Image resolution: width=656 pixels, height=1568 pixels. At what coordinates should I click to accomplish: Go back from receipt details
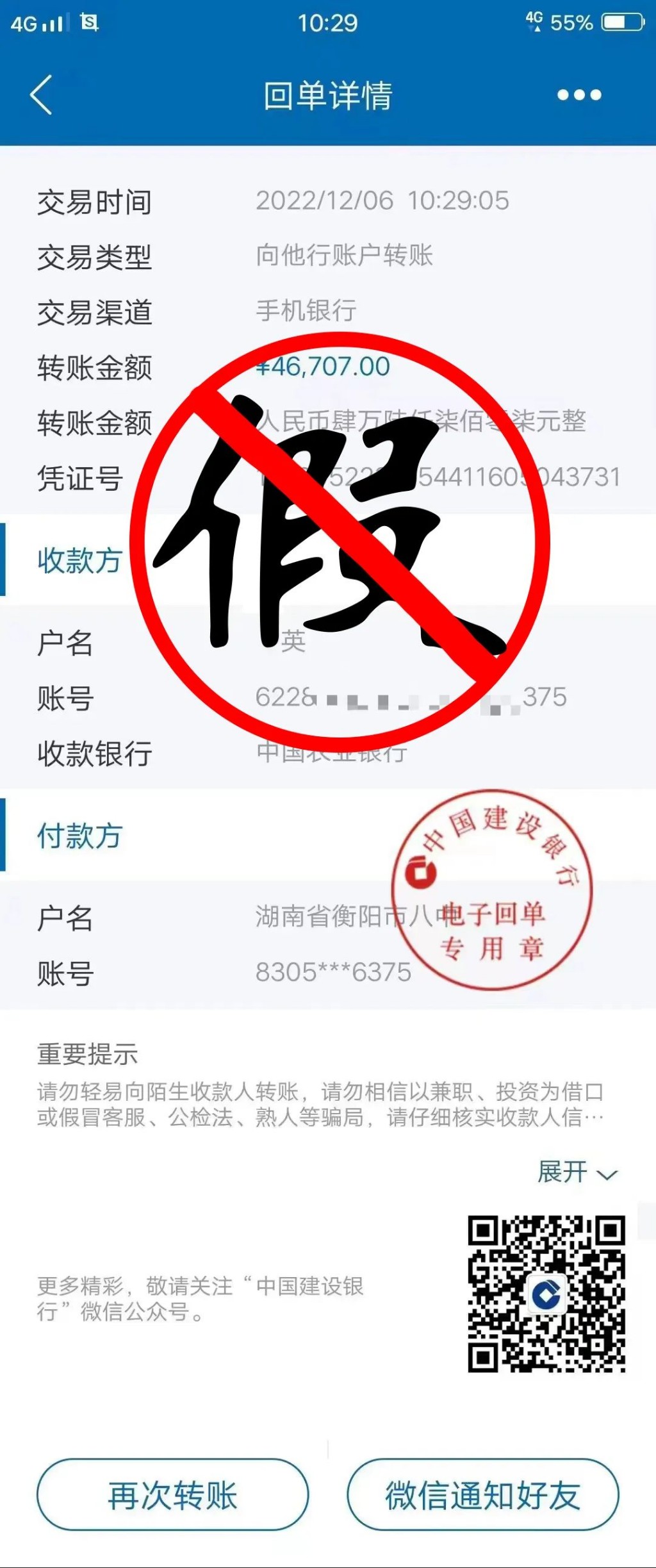[42, 95]
